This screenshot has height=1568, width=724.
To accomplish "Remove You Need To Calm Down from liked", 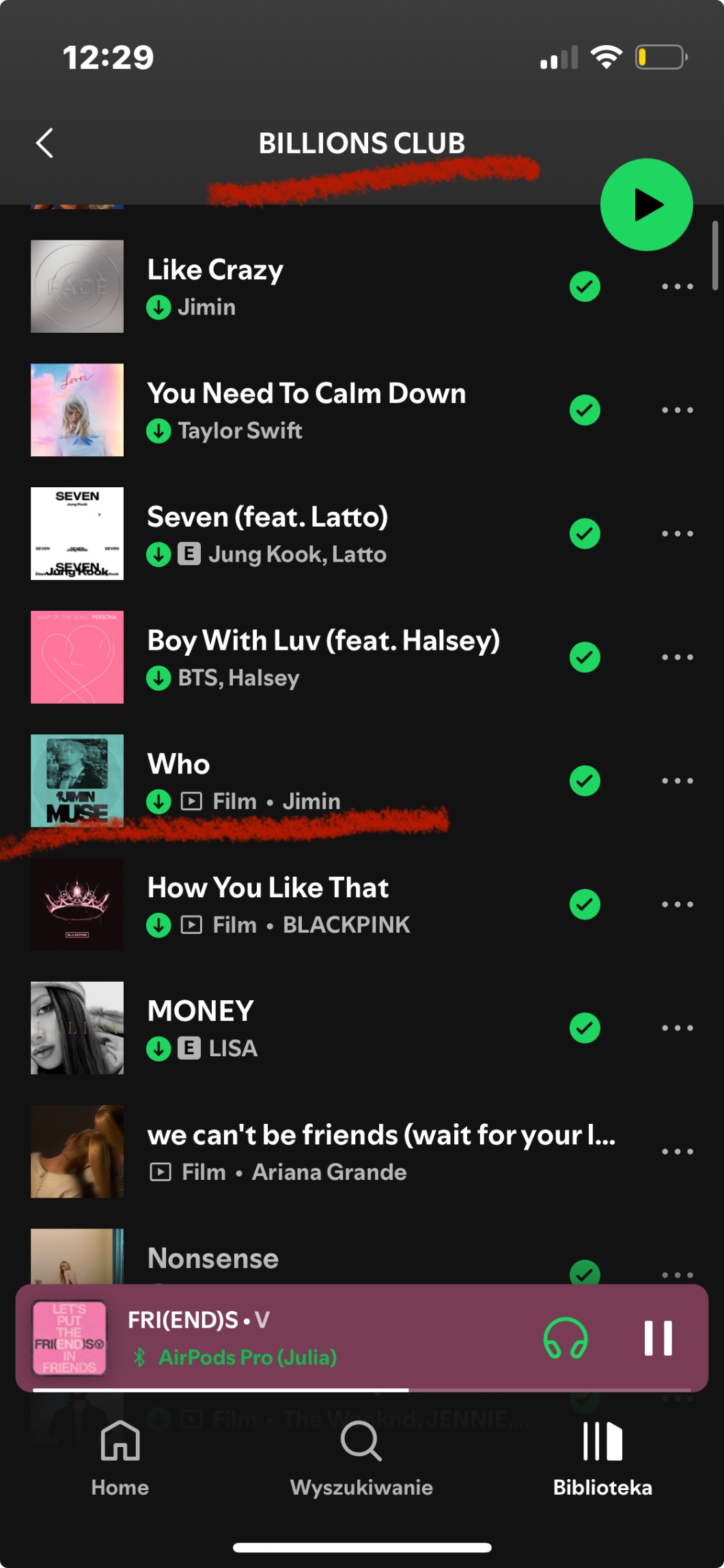I will 585,410.
